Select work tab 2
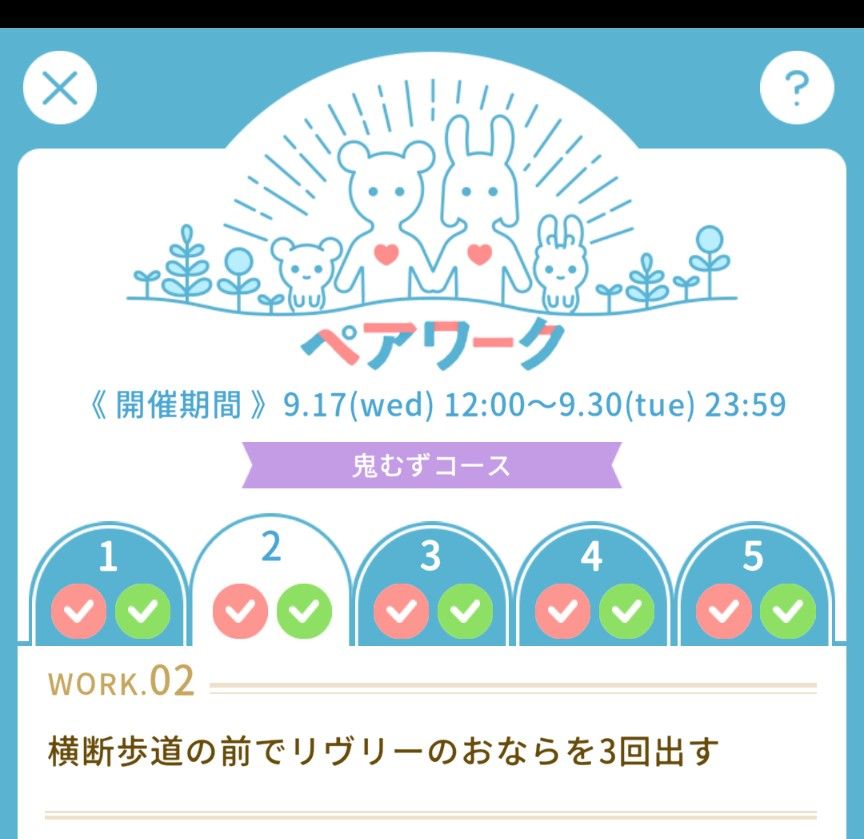This screenshot has height=839, width=864. click(x=270, y=580)
